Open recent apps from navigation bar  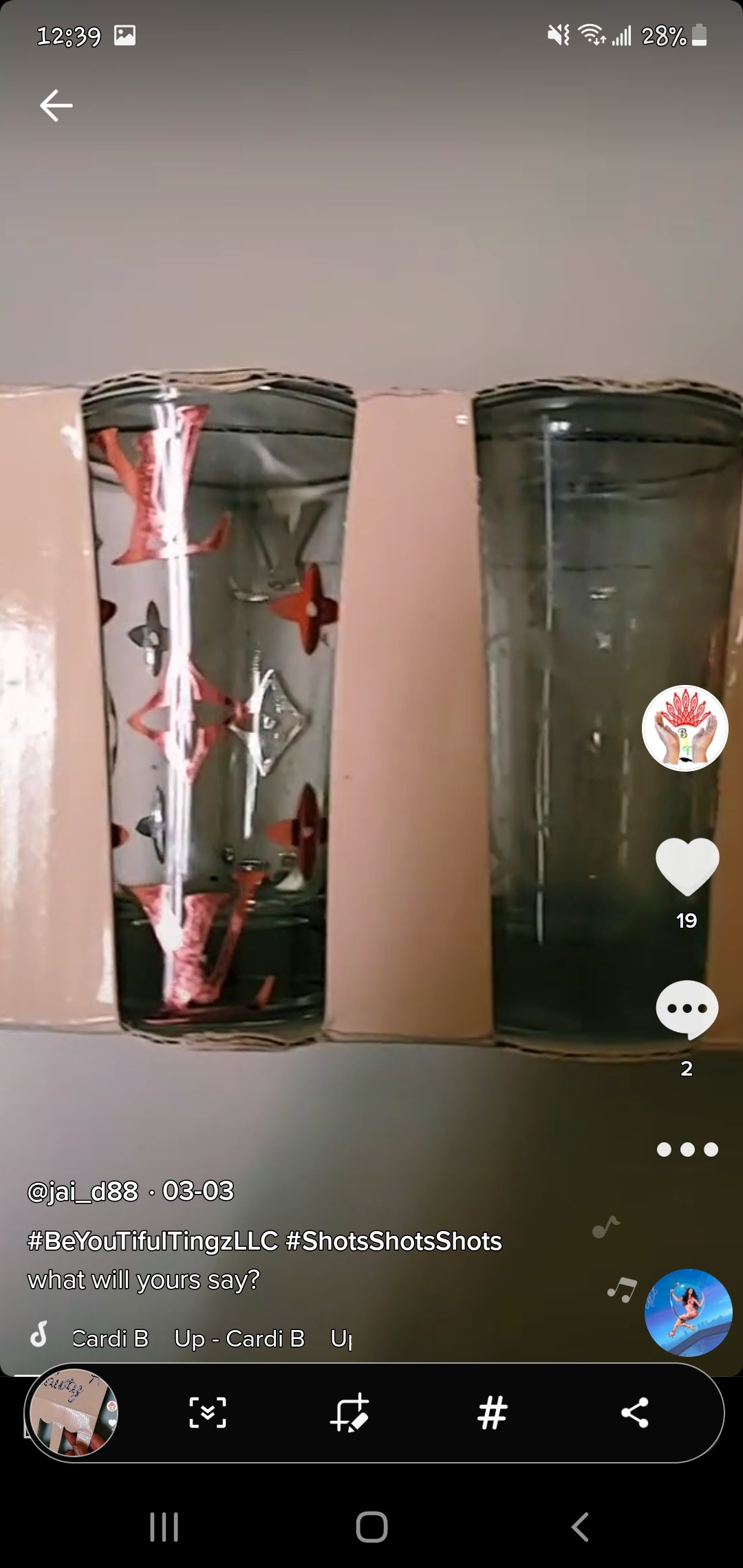click(x=164, y=1527)
